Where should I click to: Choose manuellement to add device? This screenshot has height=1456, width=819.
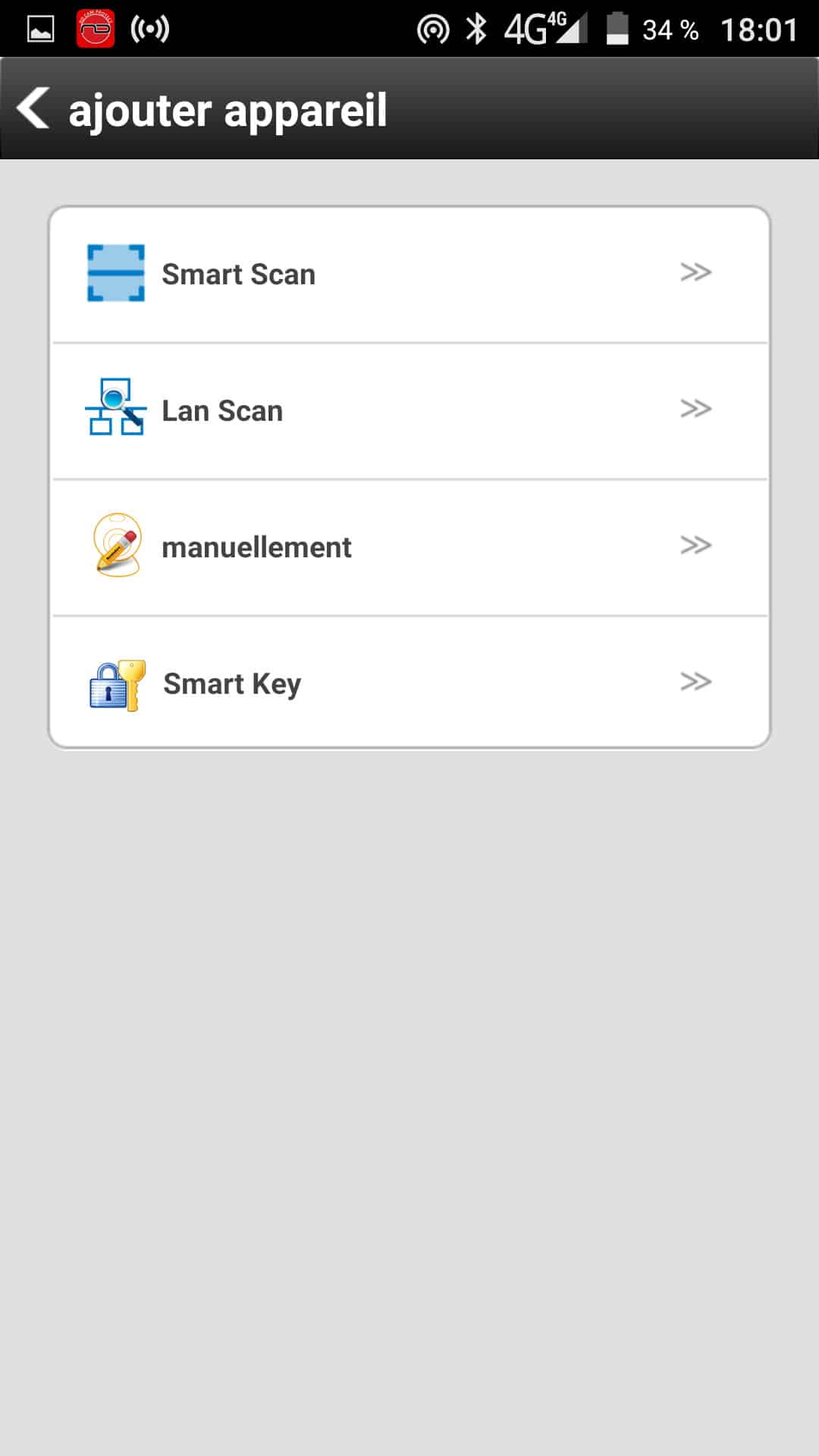[409, 548]
